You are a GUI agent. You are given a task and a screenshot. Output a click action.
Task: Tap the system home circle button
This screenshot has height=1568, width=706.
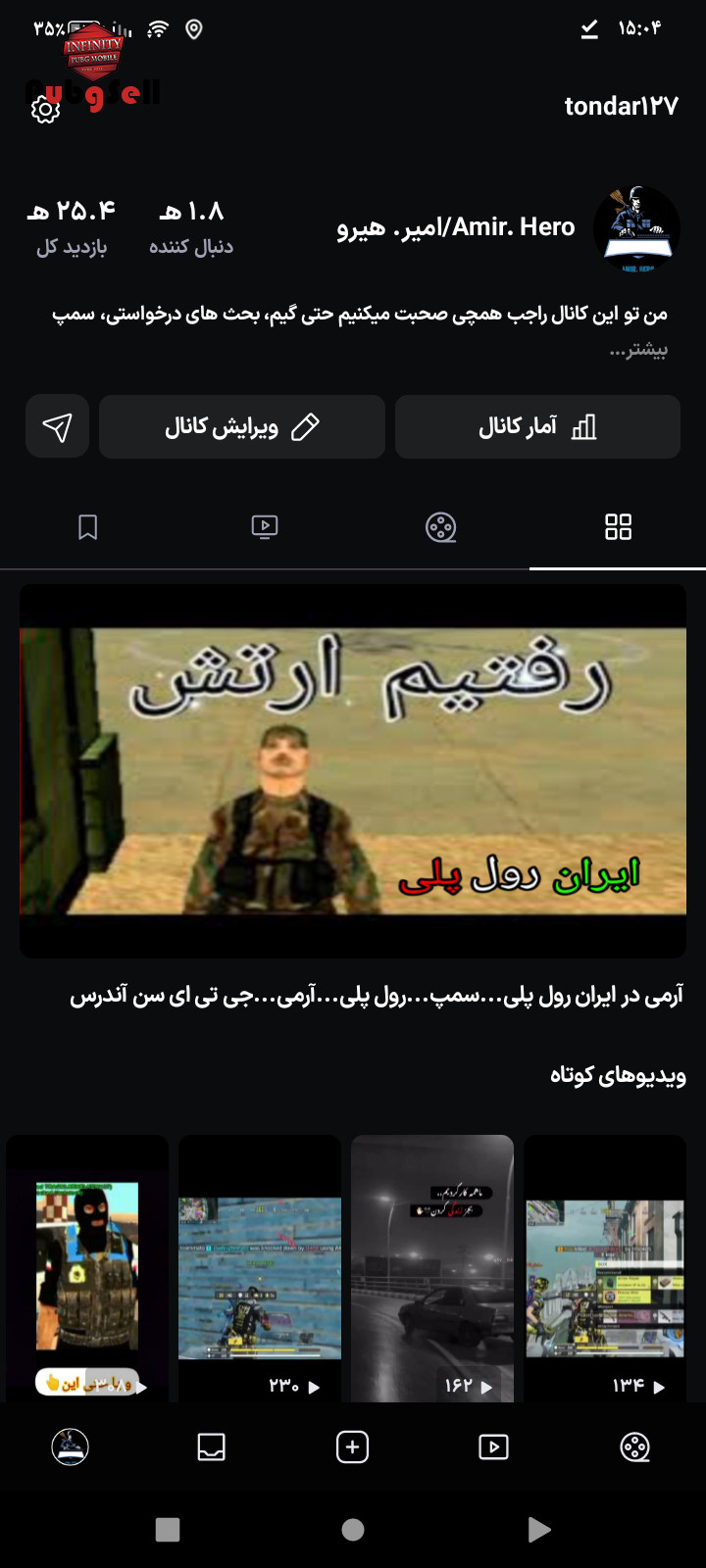click(x=353, y=1530)
